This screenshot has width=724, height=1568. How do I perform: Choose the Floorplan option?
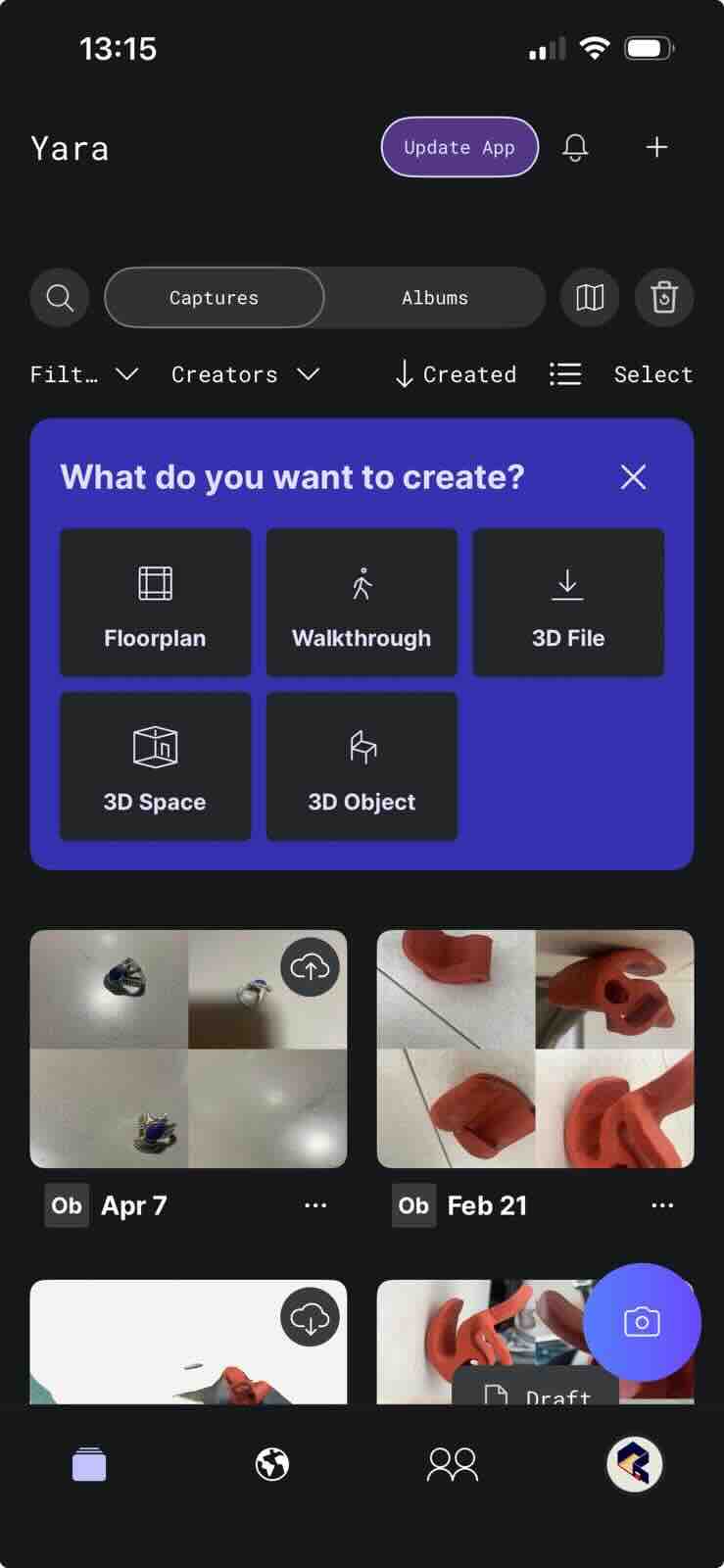(x=155, y=603)
